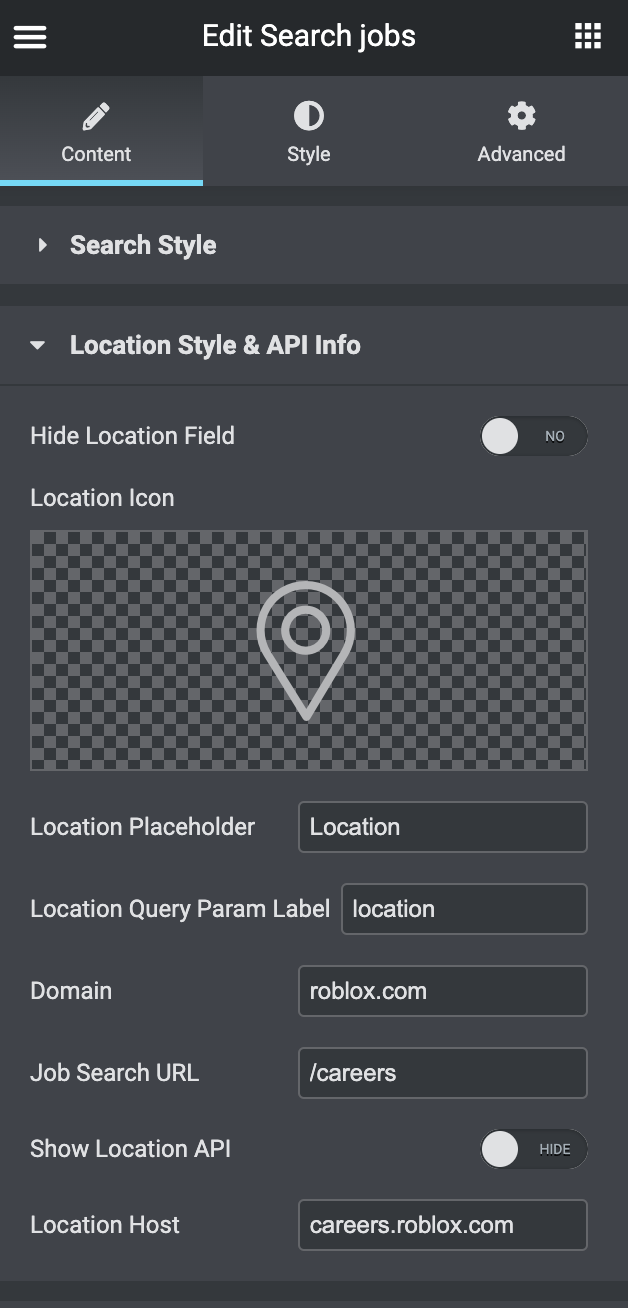The width and height of the screenshot is (628, 1308).
Task: Switch to the Advanced tab
Action: point(521,132)
